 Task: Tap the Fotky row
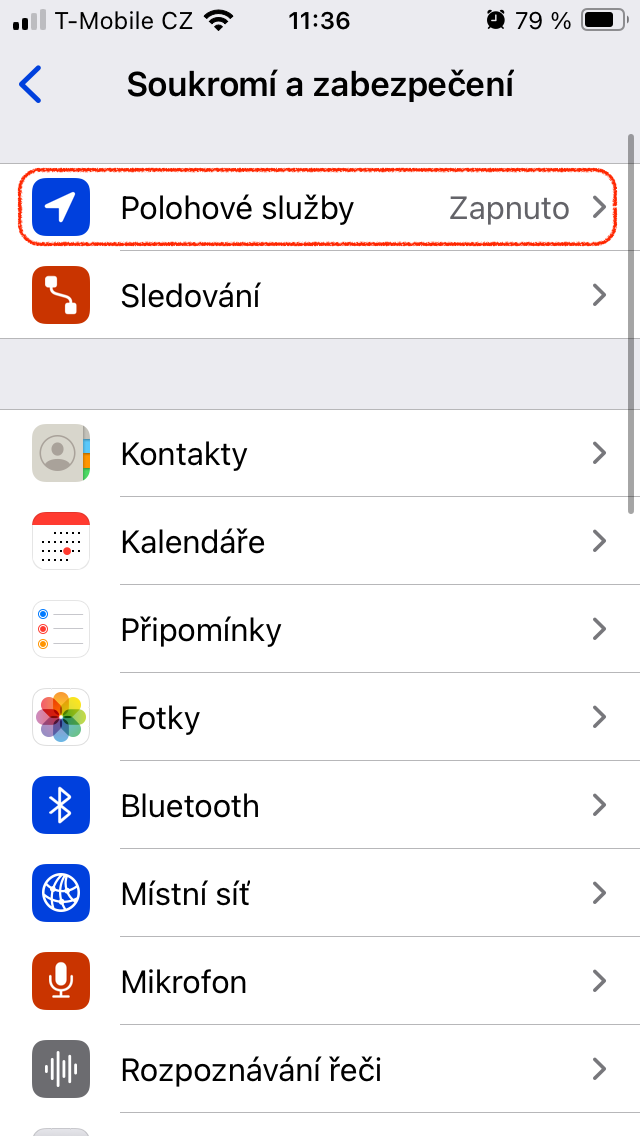(318, 718)
